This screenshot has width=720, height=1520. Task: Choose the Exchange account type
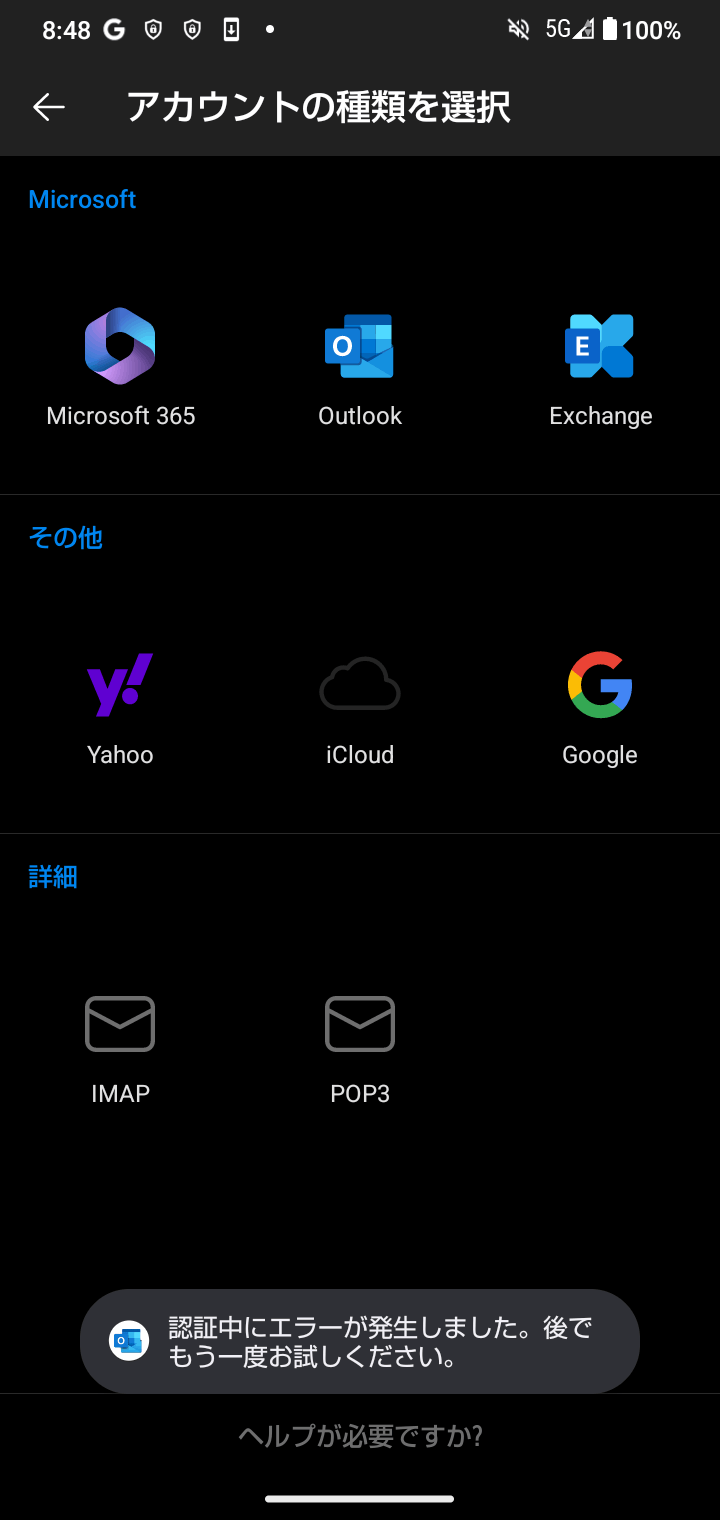click(600, 345)
